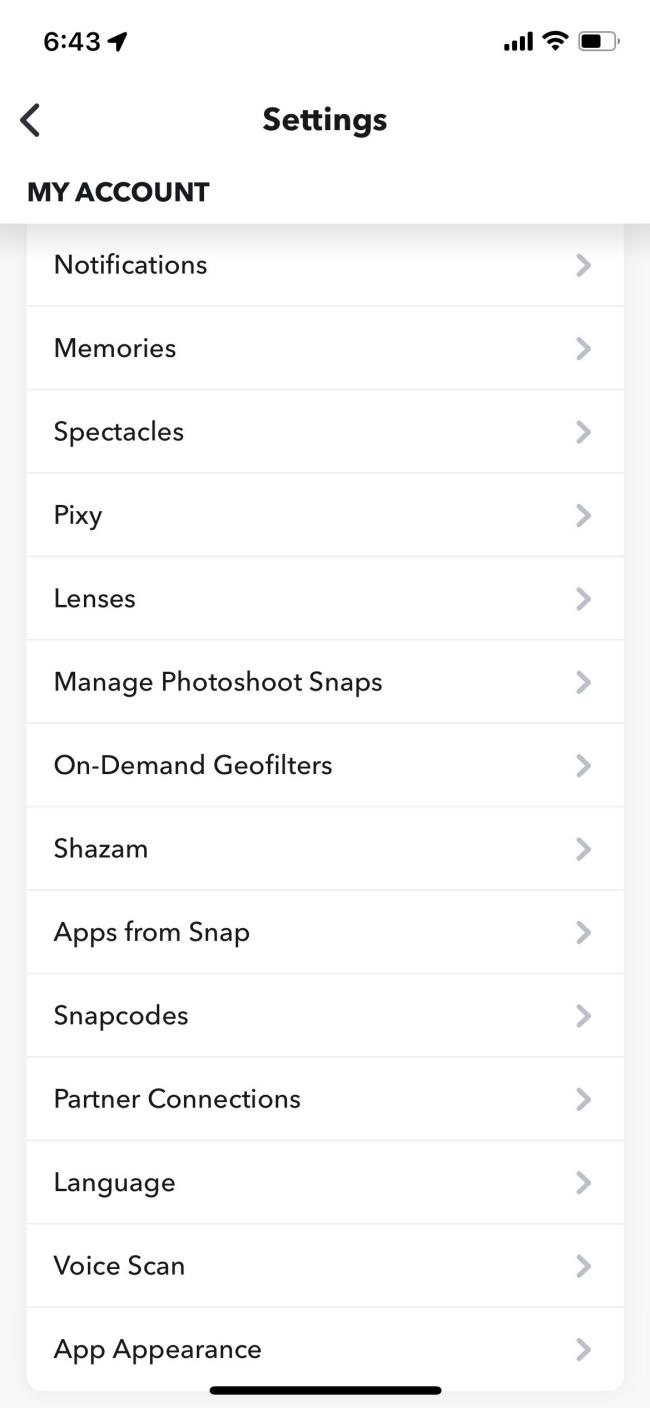
Task: Open Voice Scan settings
Action: (x=325, y=1266)
